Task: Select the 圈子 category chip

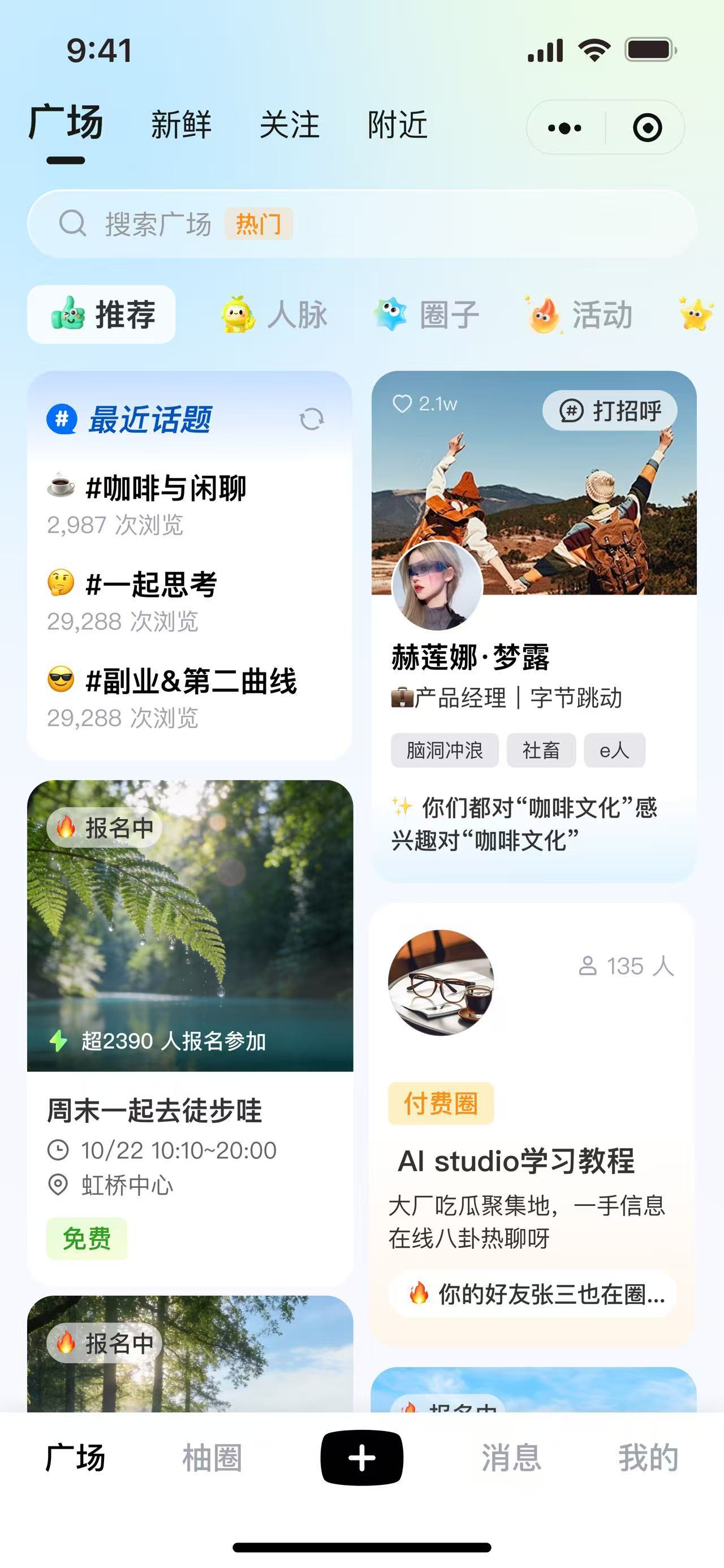Action: (428, 315)
